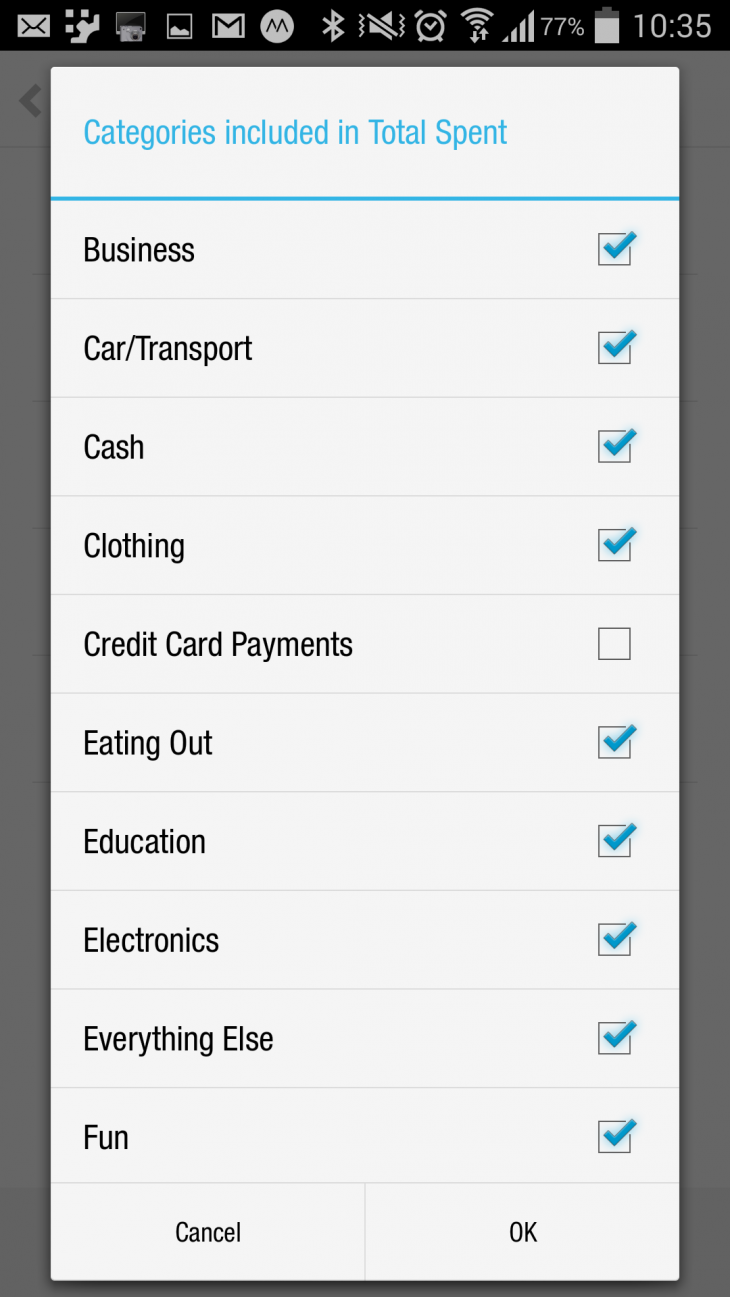This screenshot has height=1297, width=730.
Task: Enable the Credit Card Payments checkbox
Action: tap(614, 644)
